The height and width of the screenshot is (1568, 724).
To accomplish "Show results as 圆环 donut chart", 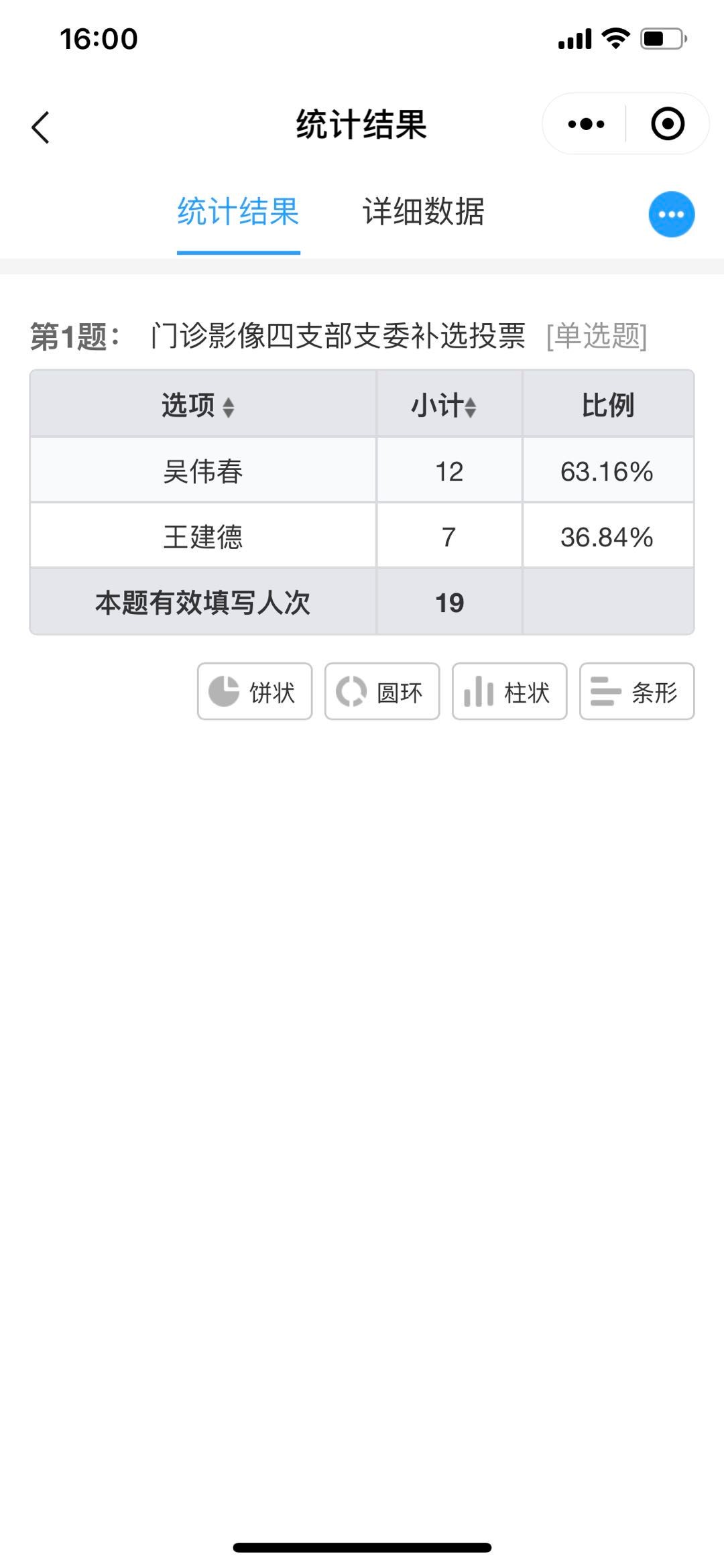I will (382, 692).
